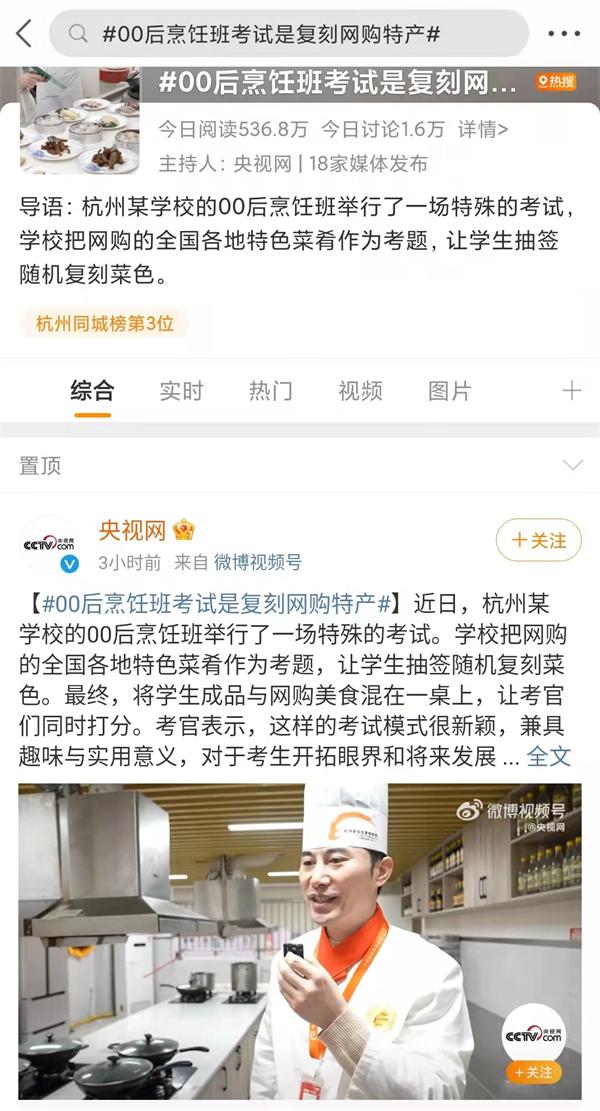Go back using the top-left arrow

pos(23,34)
